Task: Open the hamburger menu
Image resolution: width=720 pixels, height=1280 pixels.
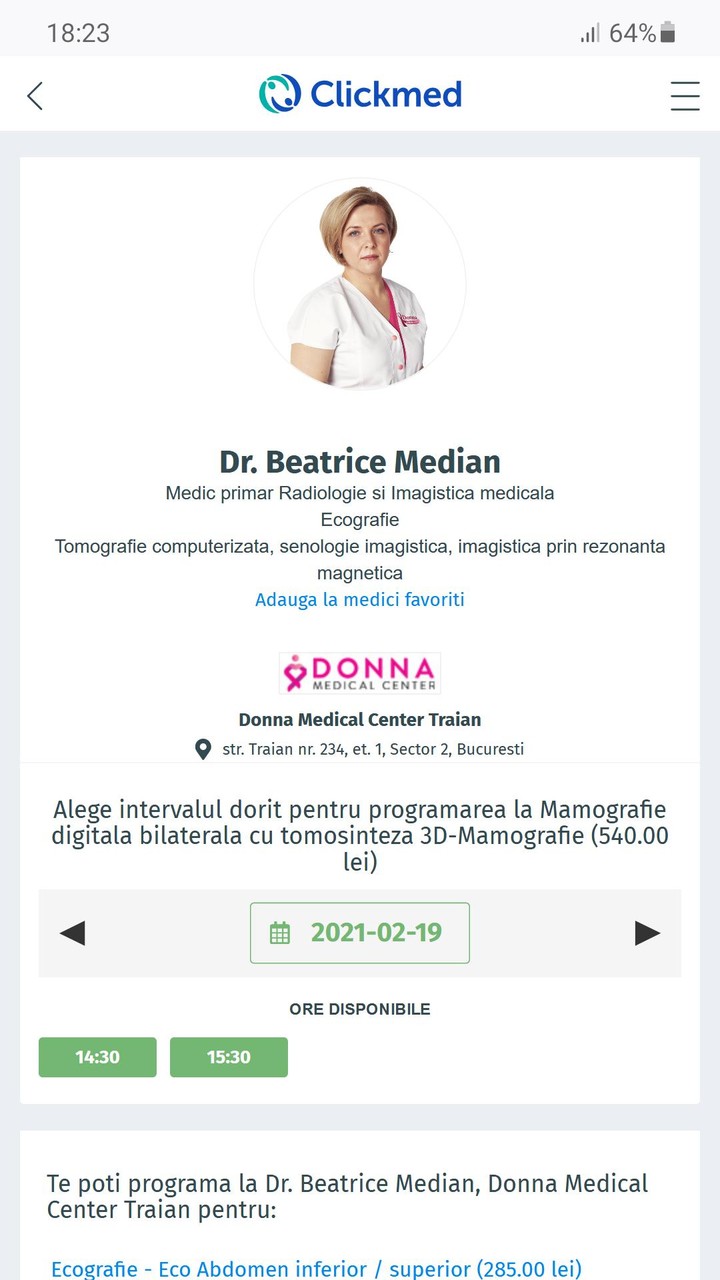Action: pos(685,96)
